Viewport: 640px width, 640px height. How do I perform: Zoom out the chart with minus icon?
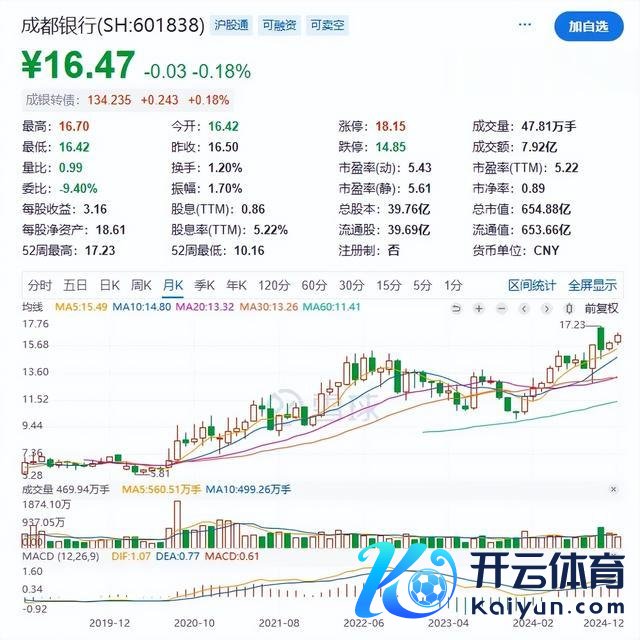click(x=501, y=308)
